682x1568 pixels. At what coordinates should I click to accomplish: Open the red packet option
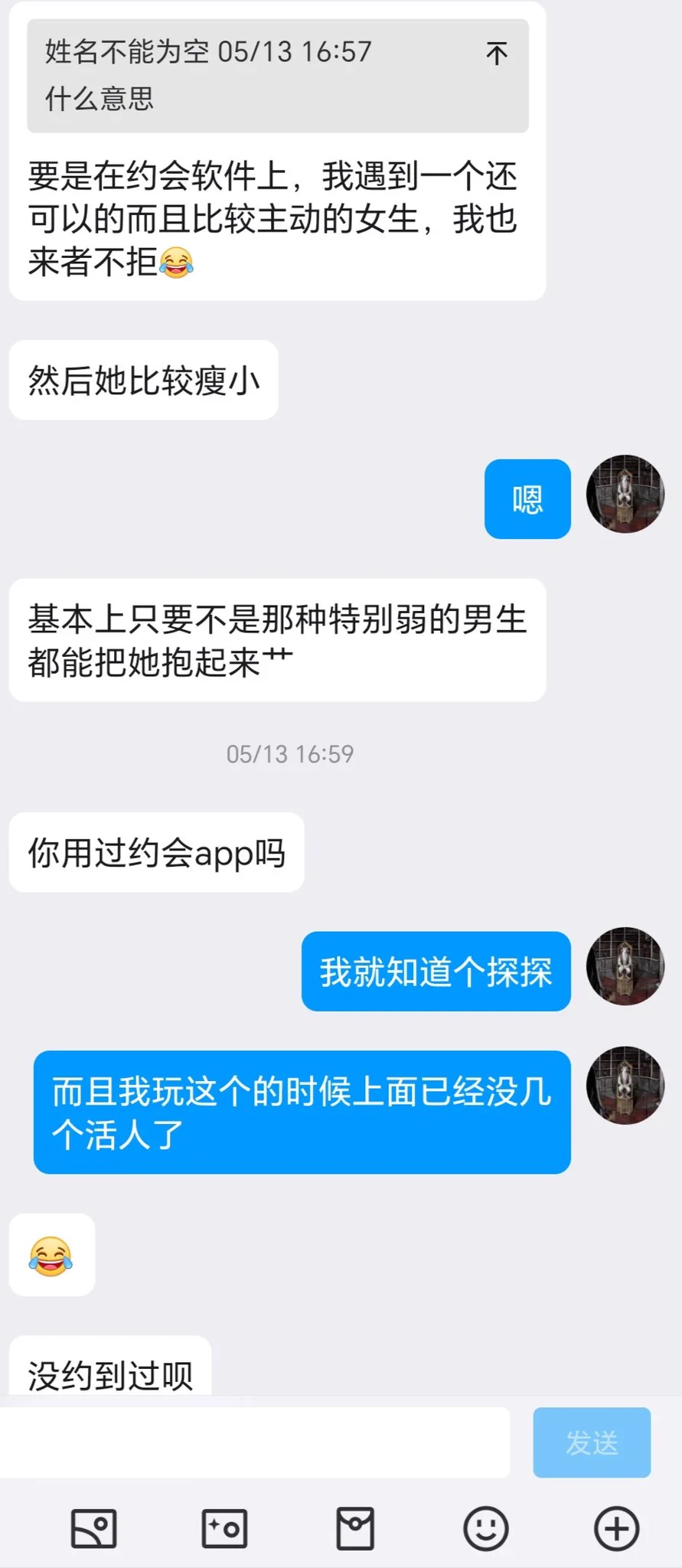(x=355, y=1529)
